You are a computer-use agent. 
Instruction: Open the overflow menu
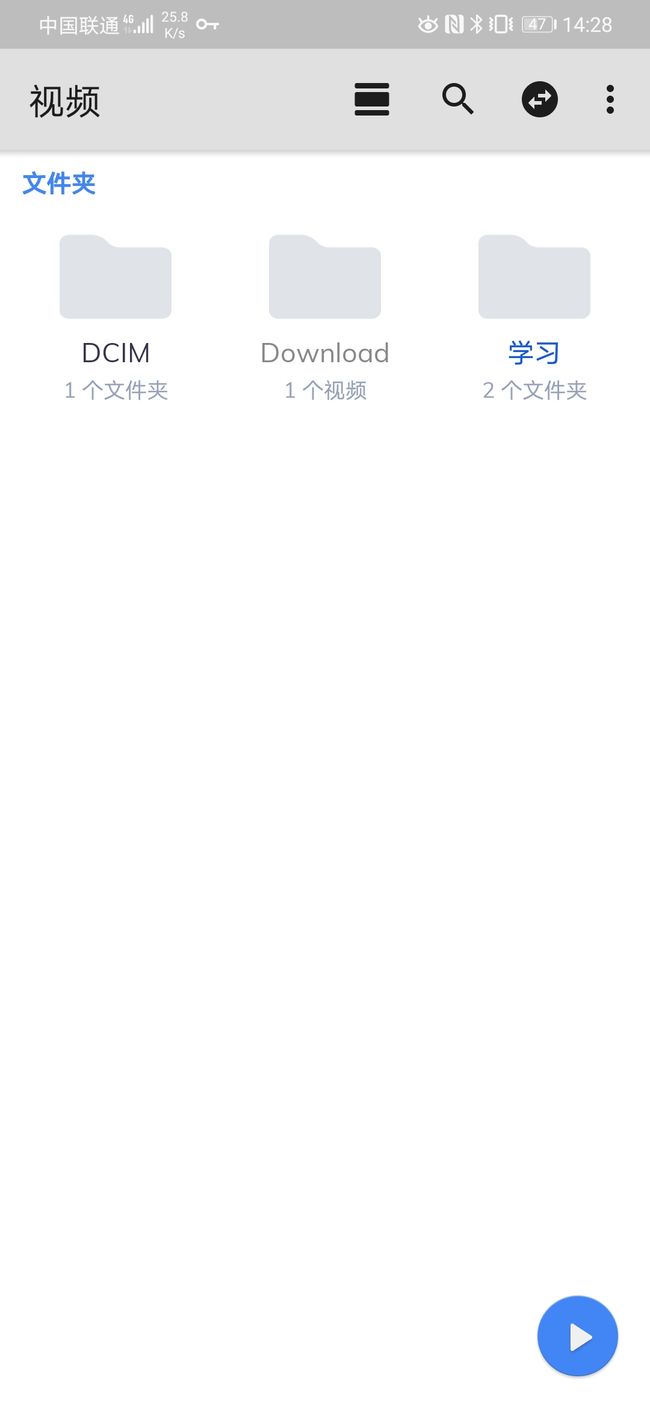pyautogui.click(x=610, y=99)
